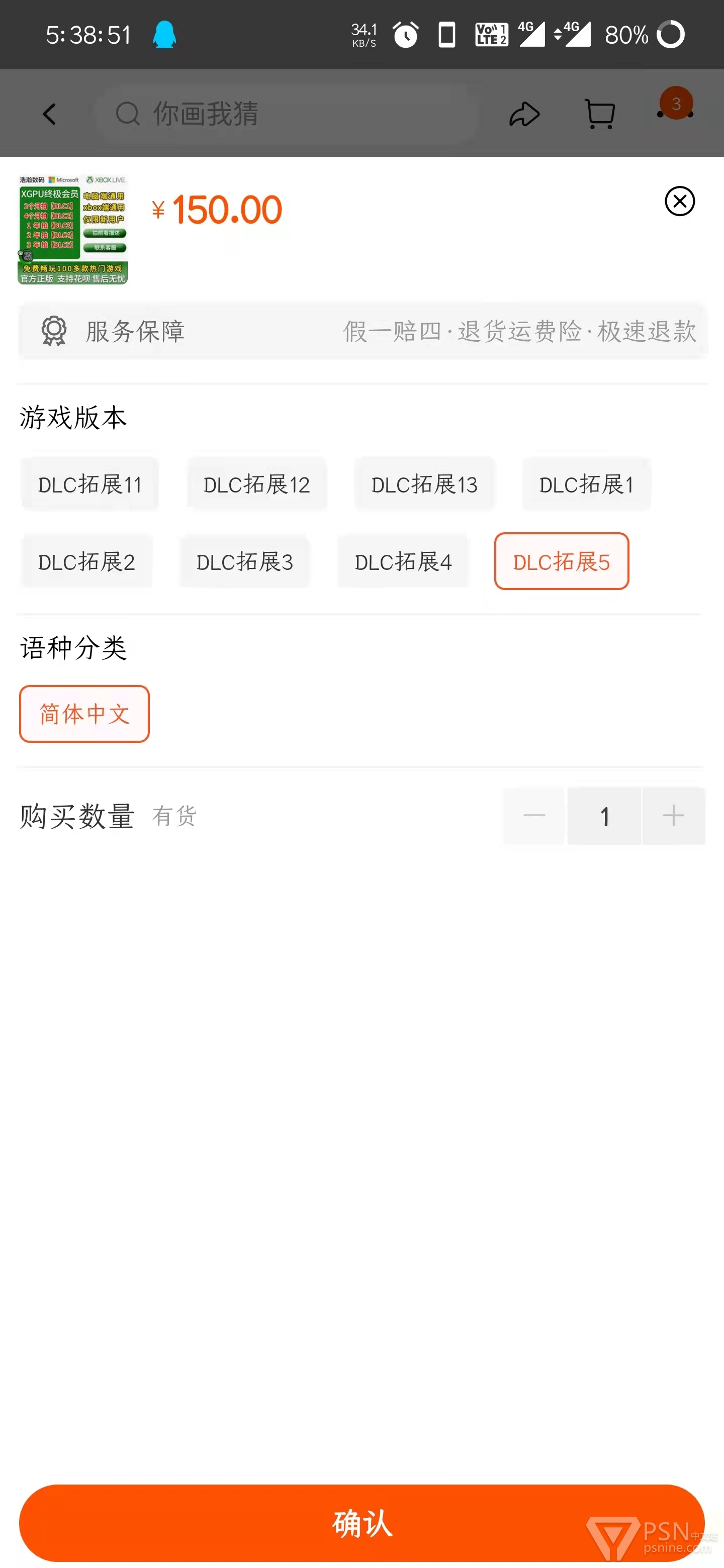Choose DLC拓展3 chip
Screen dimensions: 724x1568
(x=245, y=561)
